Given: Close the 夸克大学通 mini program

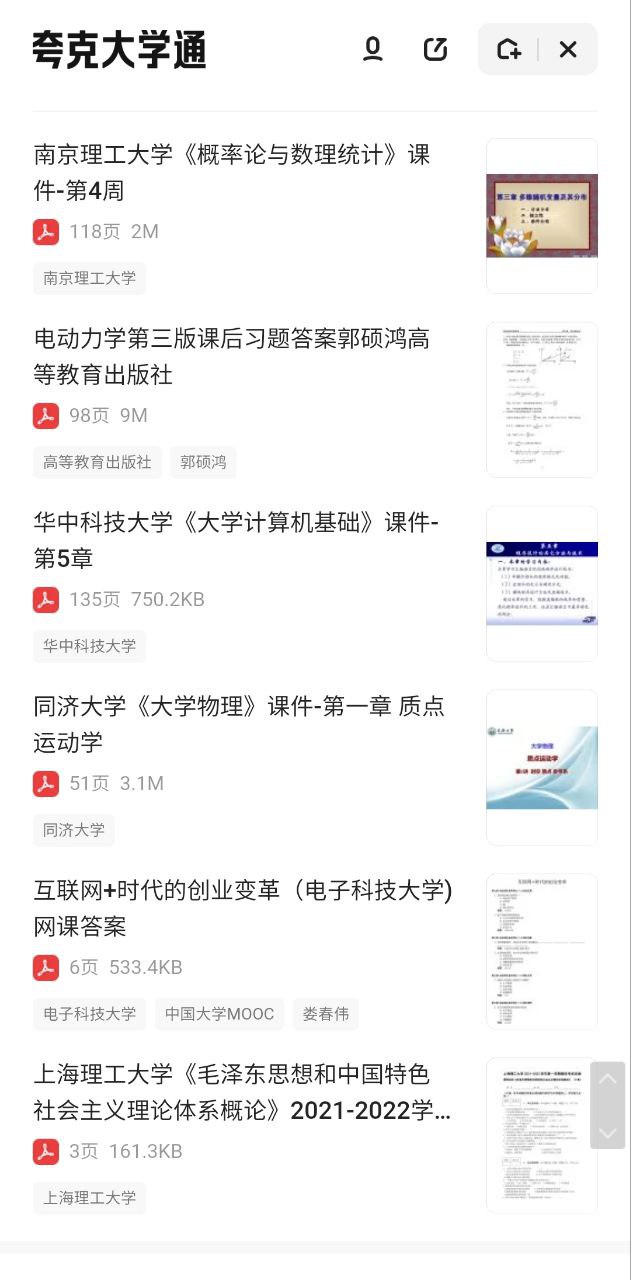Looking at the screenshot, I should coord(568,49).
